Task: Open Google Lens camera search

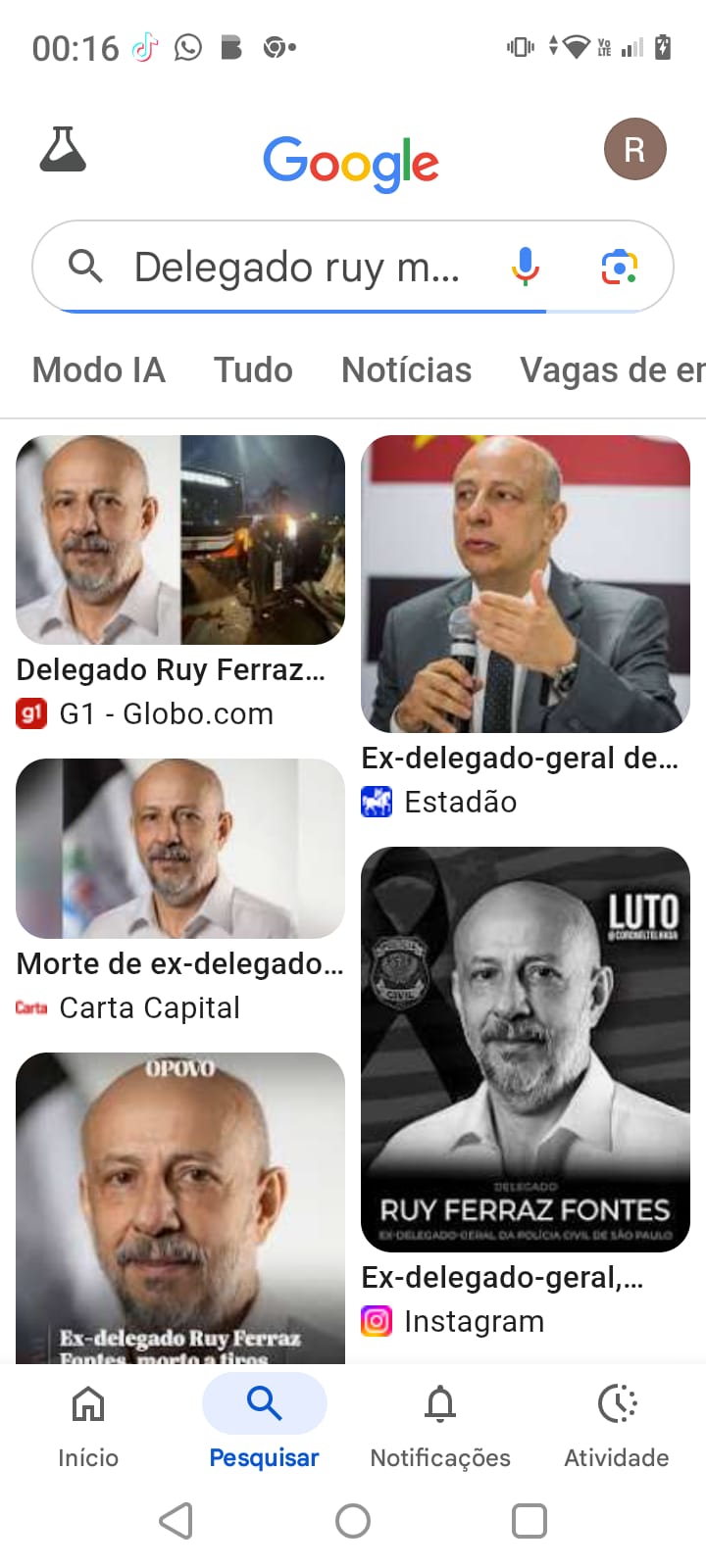Action: (619, 266)
